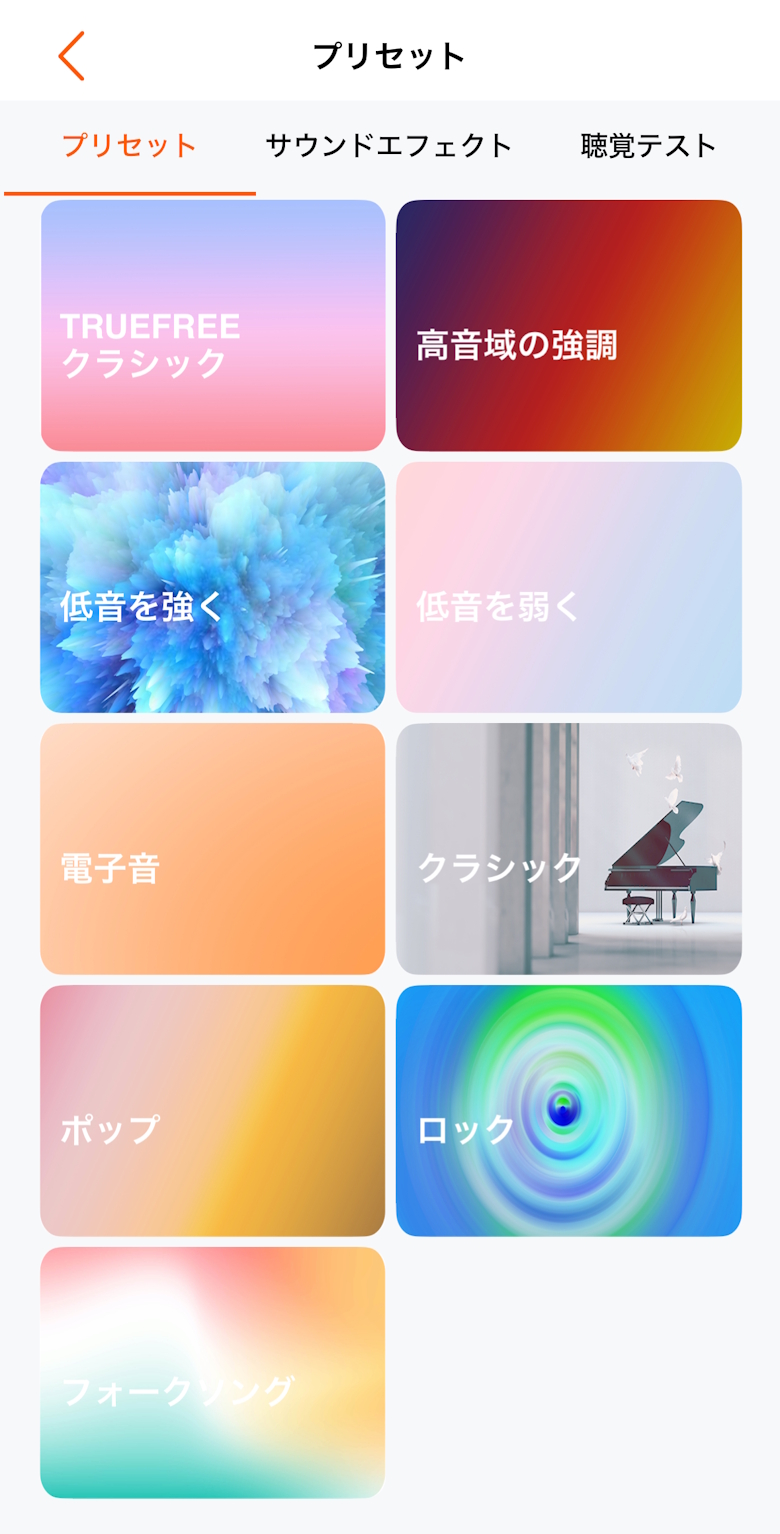The height and width of the screenshot is (1534, 780).
Task: Pick the 低音を弱く preset
Action: [569, 587]
